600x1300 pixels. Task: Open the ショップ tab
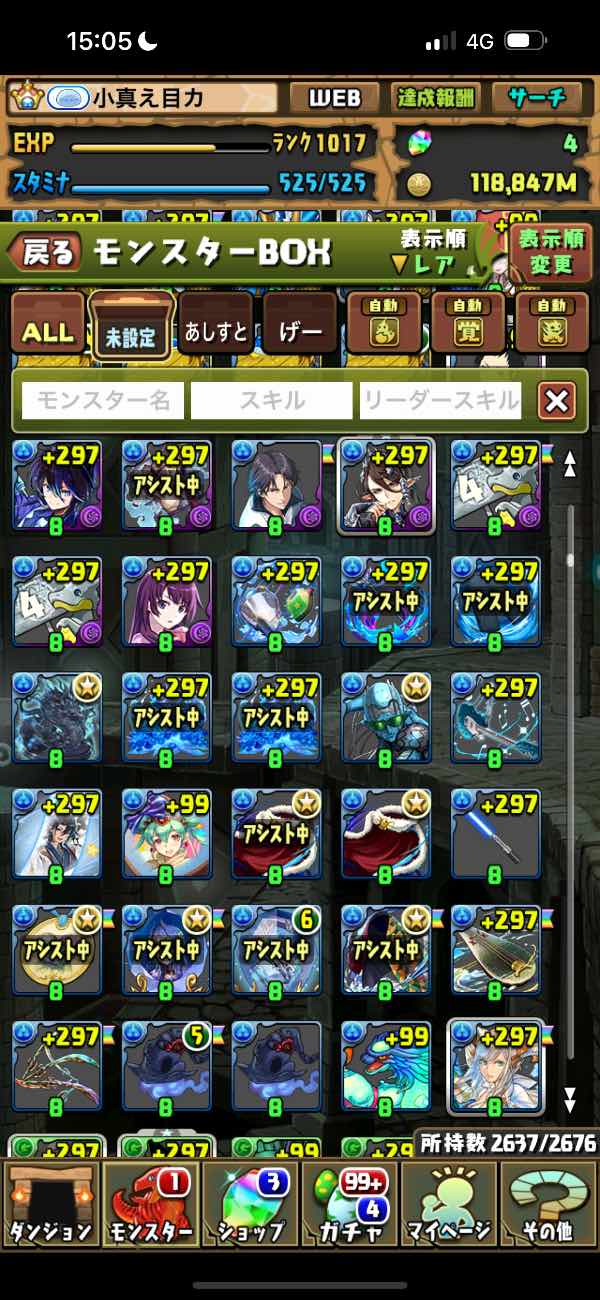pos(250,1202)
